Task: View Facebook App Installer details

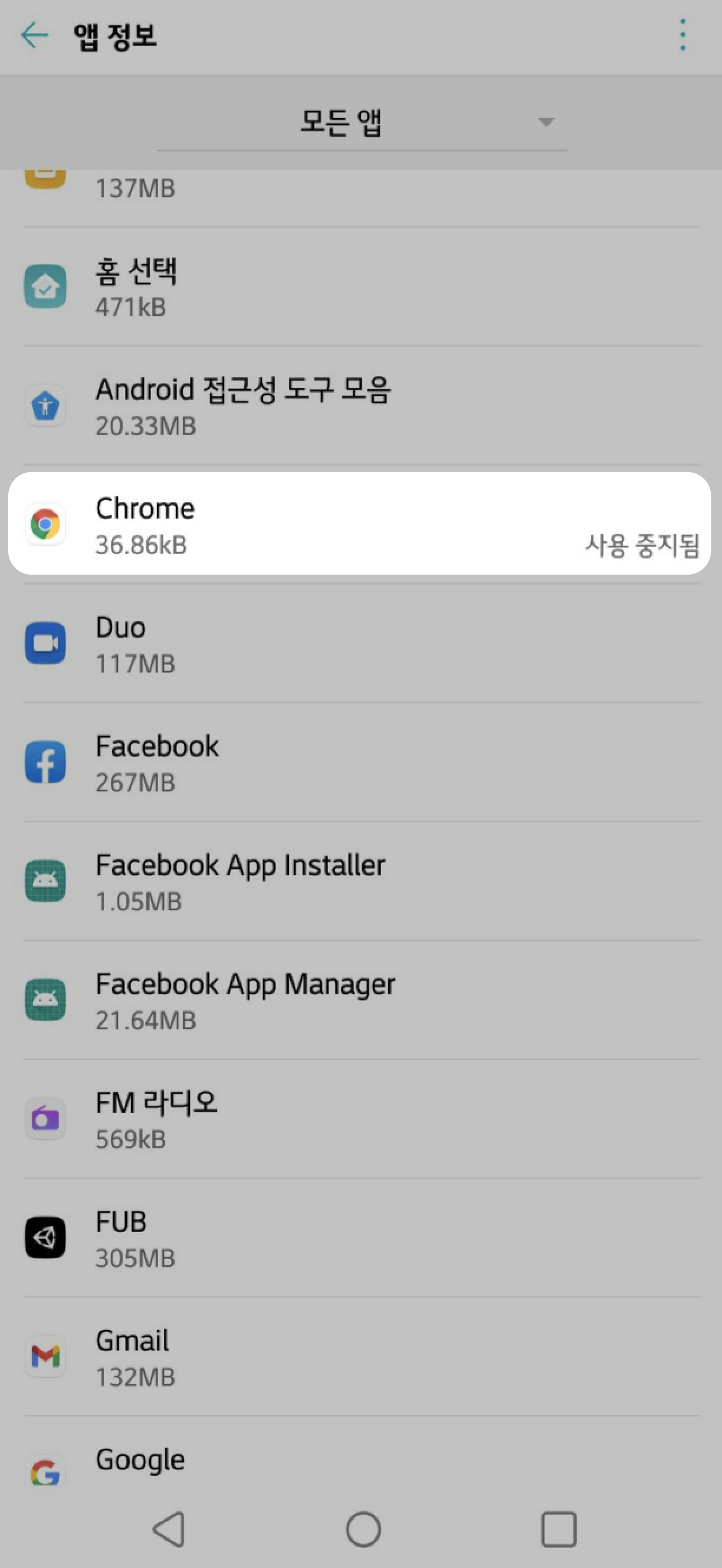Action: [360, 881]
